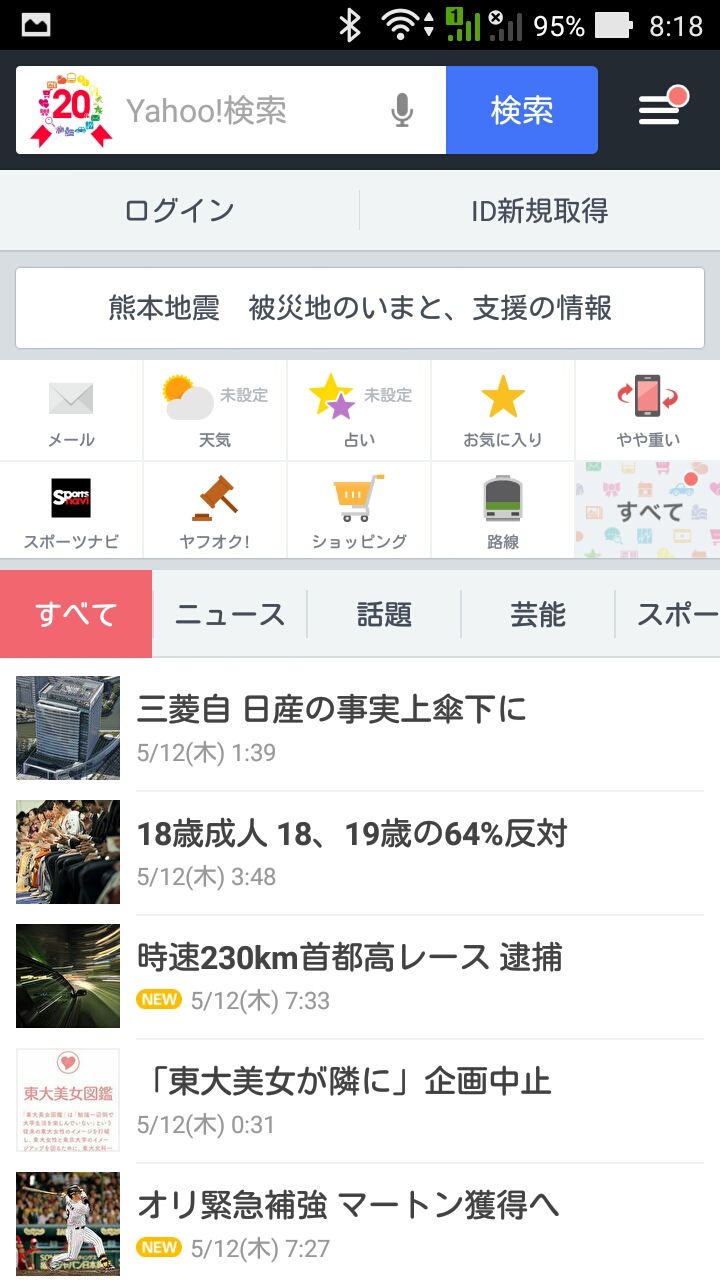Open ID新規取得 to create an account
Viewport: 720px width, 1280px height.
click(539, 211)
